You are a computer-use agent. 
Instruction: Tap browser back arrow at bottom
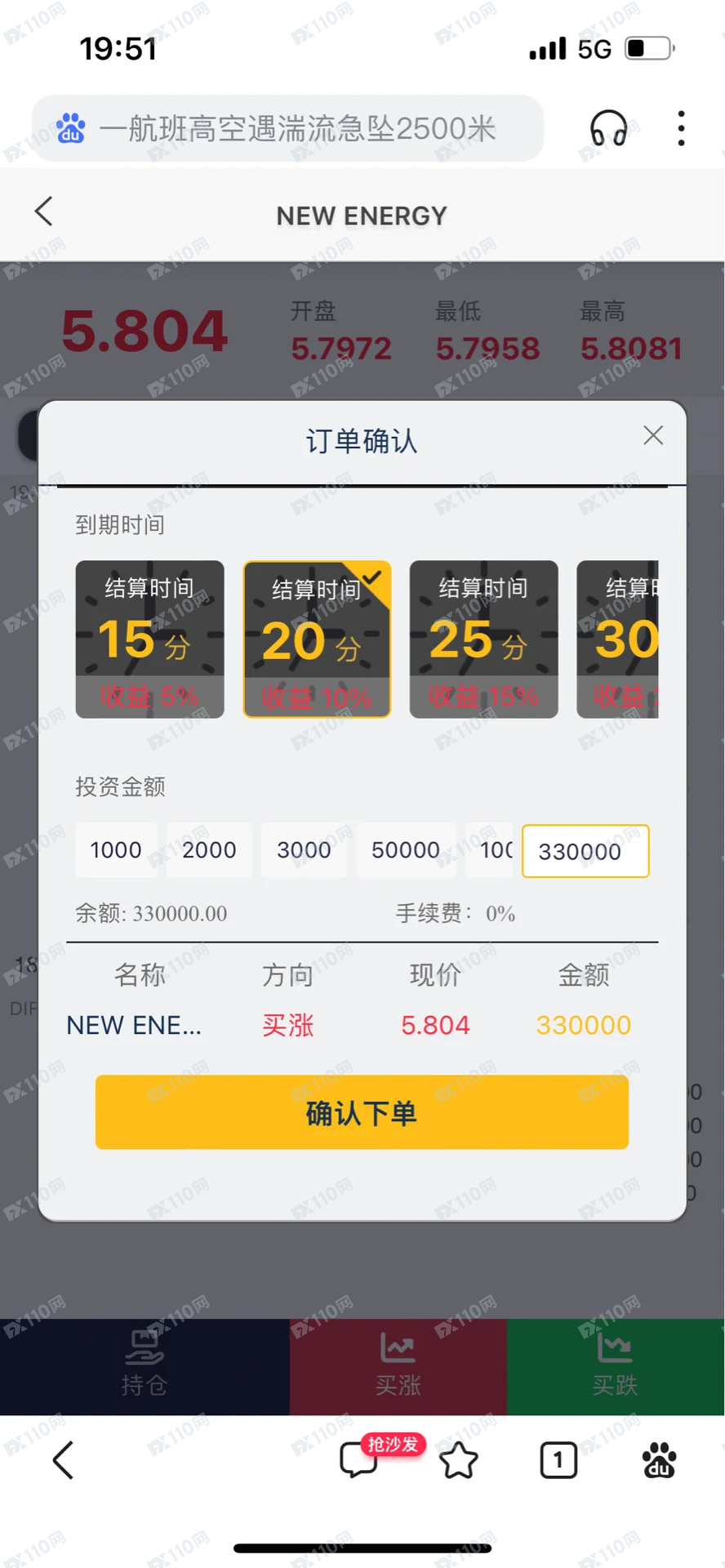tap(63, 1460)
